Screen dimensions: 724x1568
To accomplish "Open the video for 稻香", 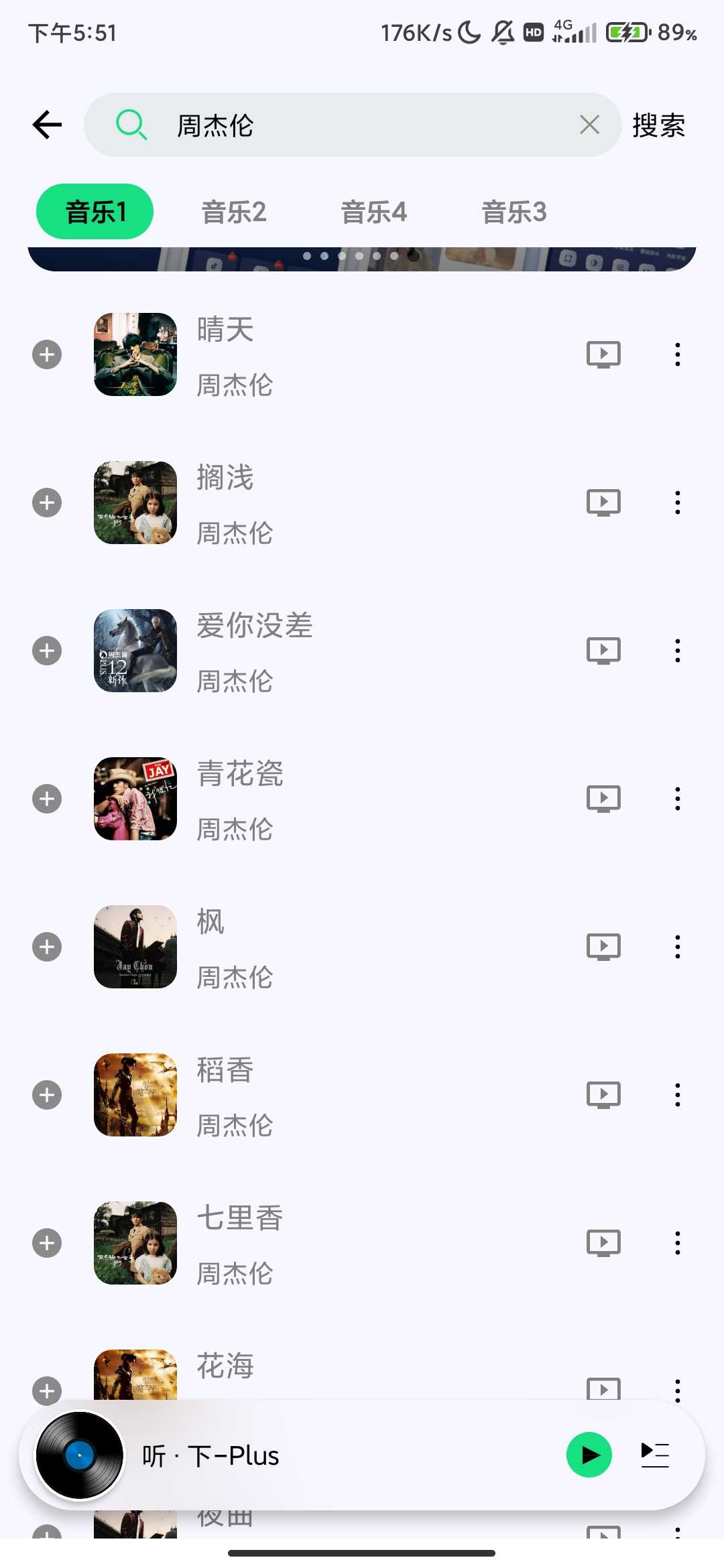I will click(603, 1095).
